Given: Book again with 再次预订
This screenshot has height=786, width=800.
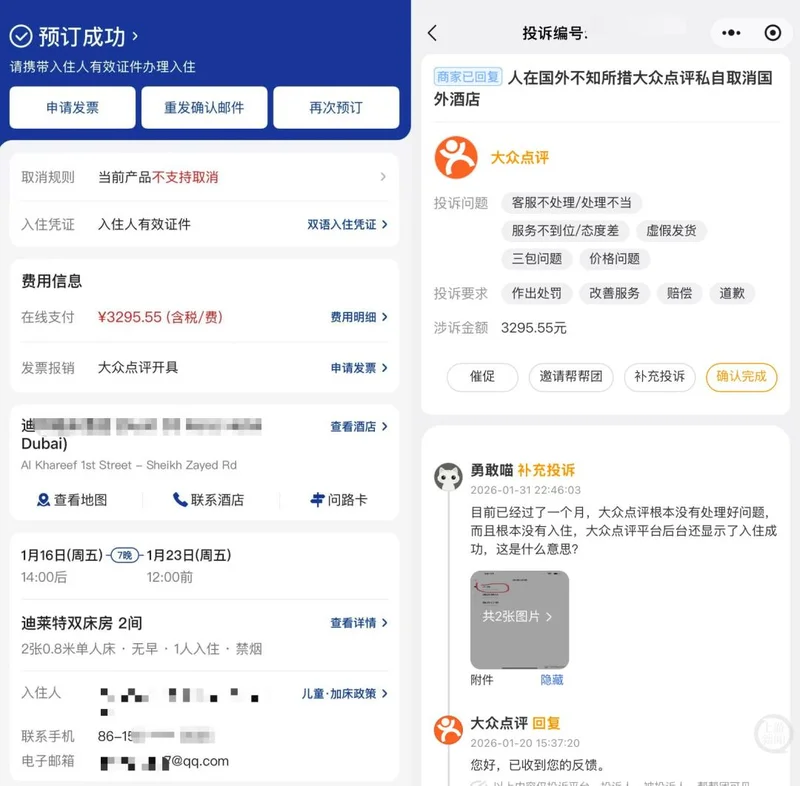Looking at the screenshot, I should tap(336, 108).
